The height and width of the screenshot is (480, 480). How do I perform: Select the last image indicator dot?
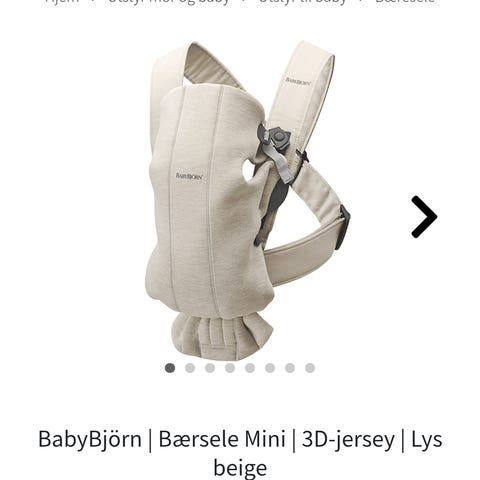pyautogui.click(x=310, y=368)
